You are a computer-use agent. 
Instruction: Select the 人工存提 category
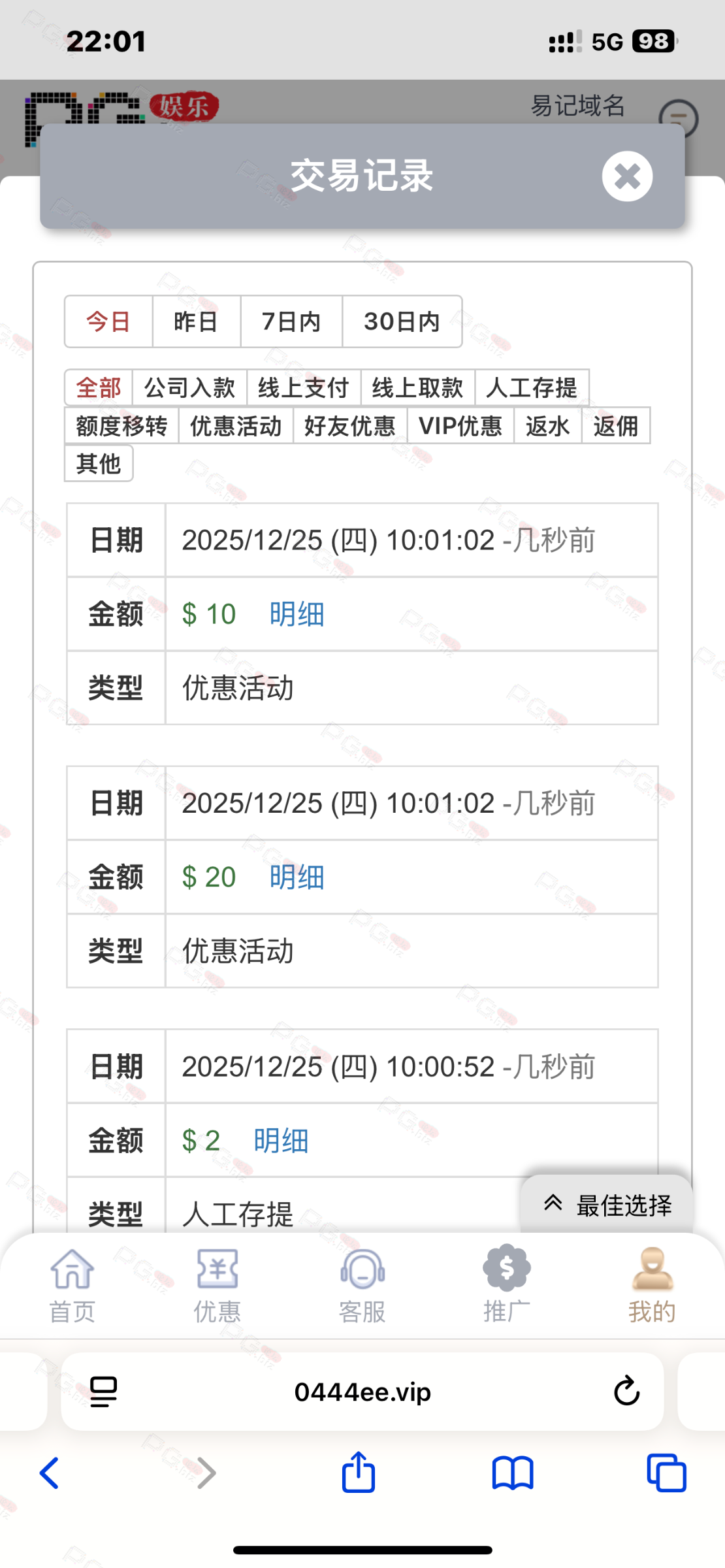(532, 387)
